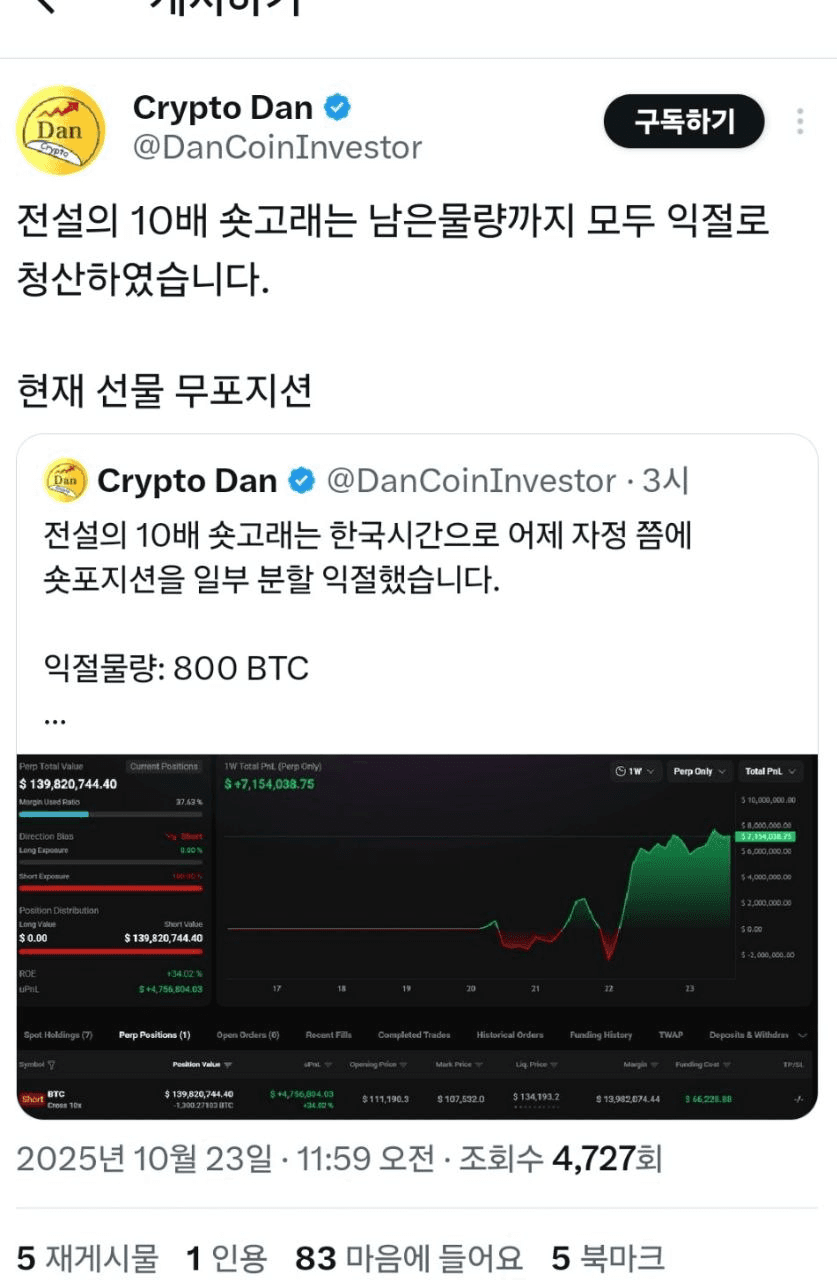Open the @DanCoinInvestor handle link
Viewport: 837px width, 1280px height.
[277, 148]
